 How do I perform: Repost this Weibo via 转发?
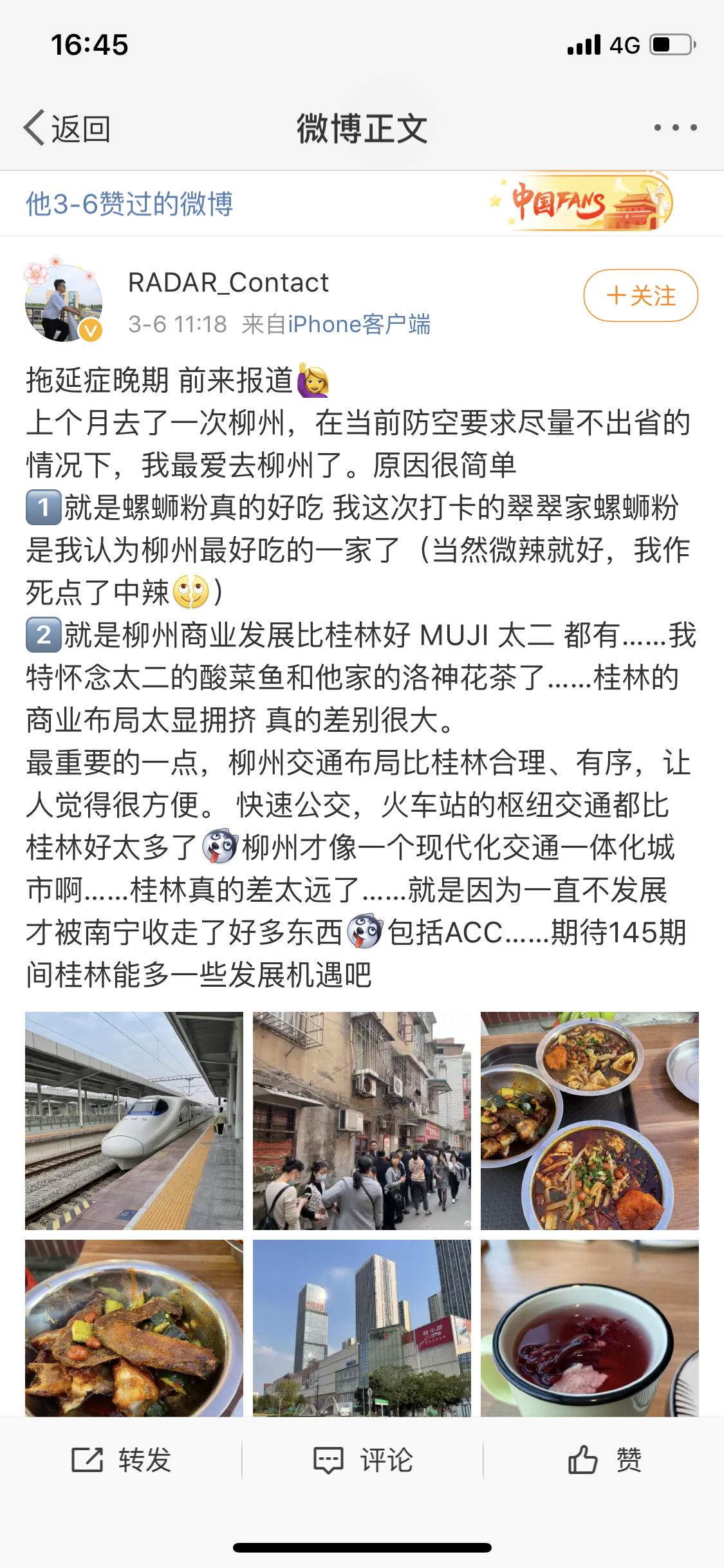121,1460
